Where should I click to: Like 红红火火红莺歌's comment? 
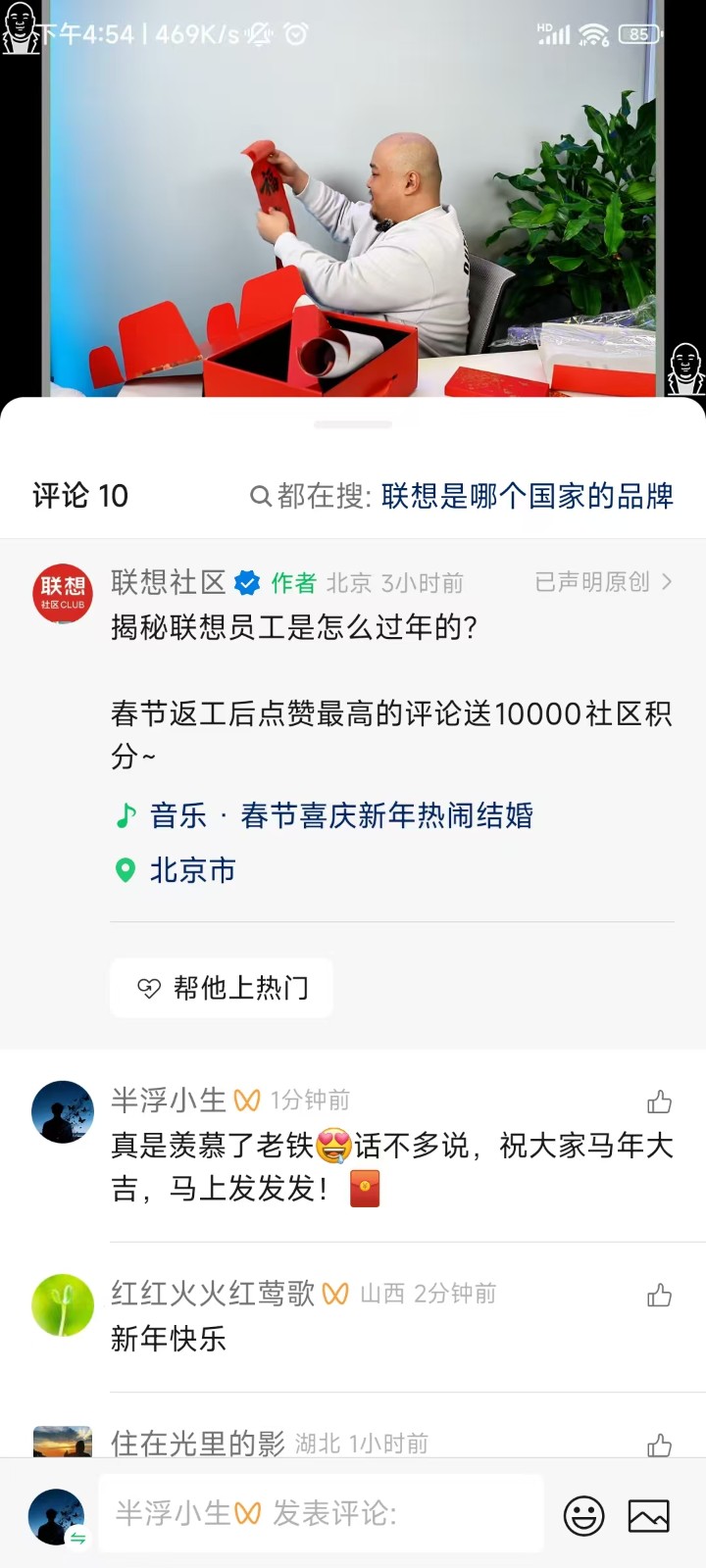click(x=659, y=1296)
